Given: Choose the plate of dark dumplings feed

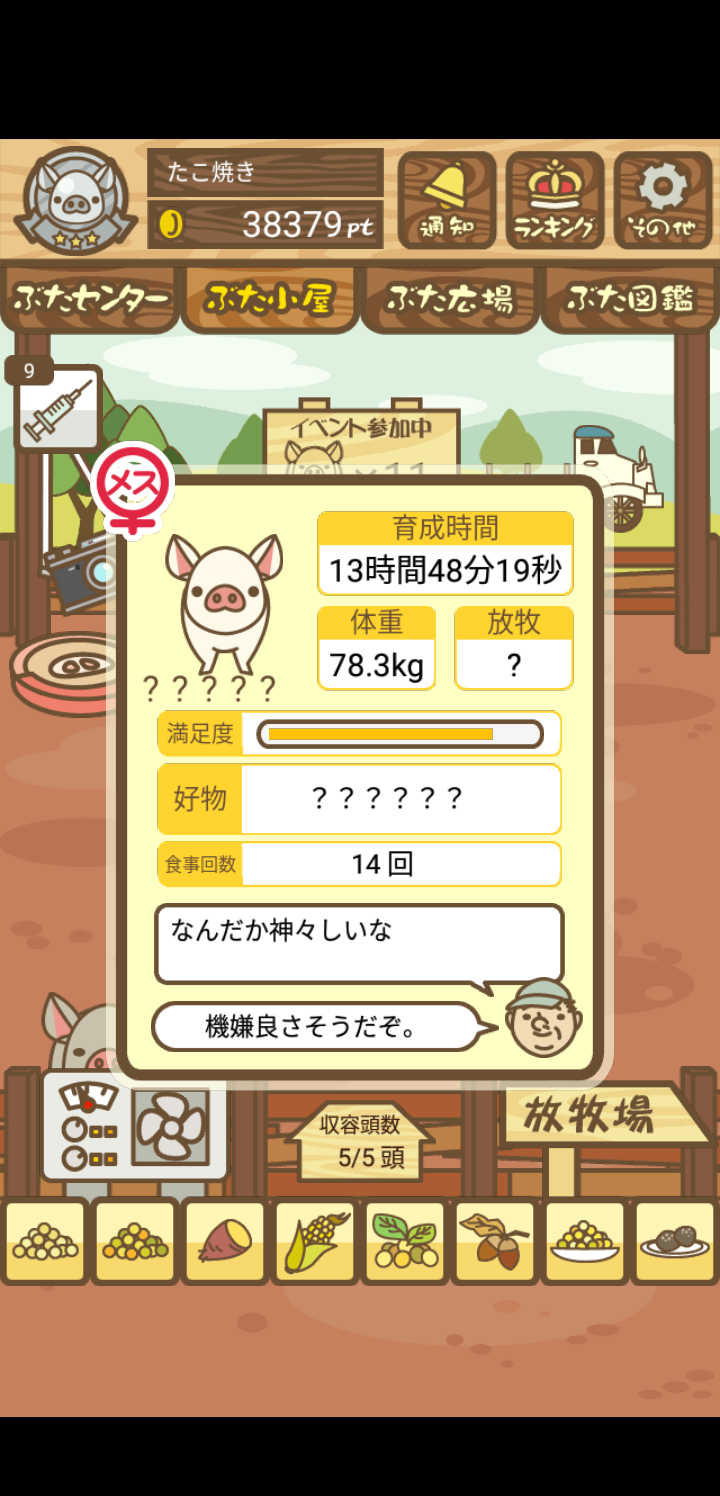Looking at the screenshot, I should tap(675, 1241).
